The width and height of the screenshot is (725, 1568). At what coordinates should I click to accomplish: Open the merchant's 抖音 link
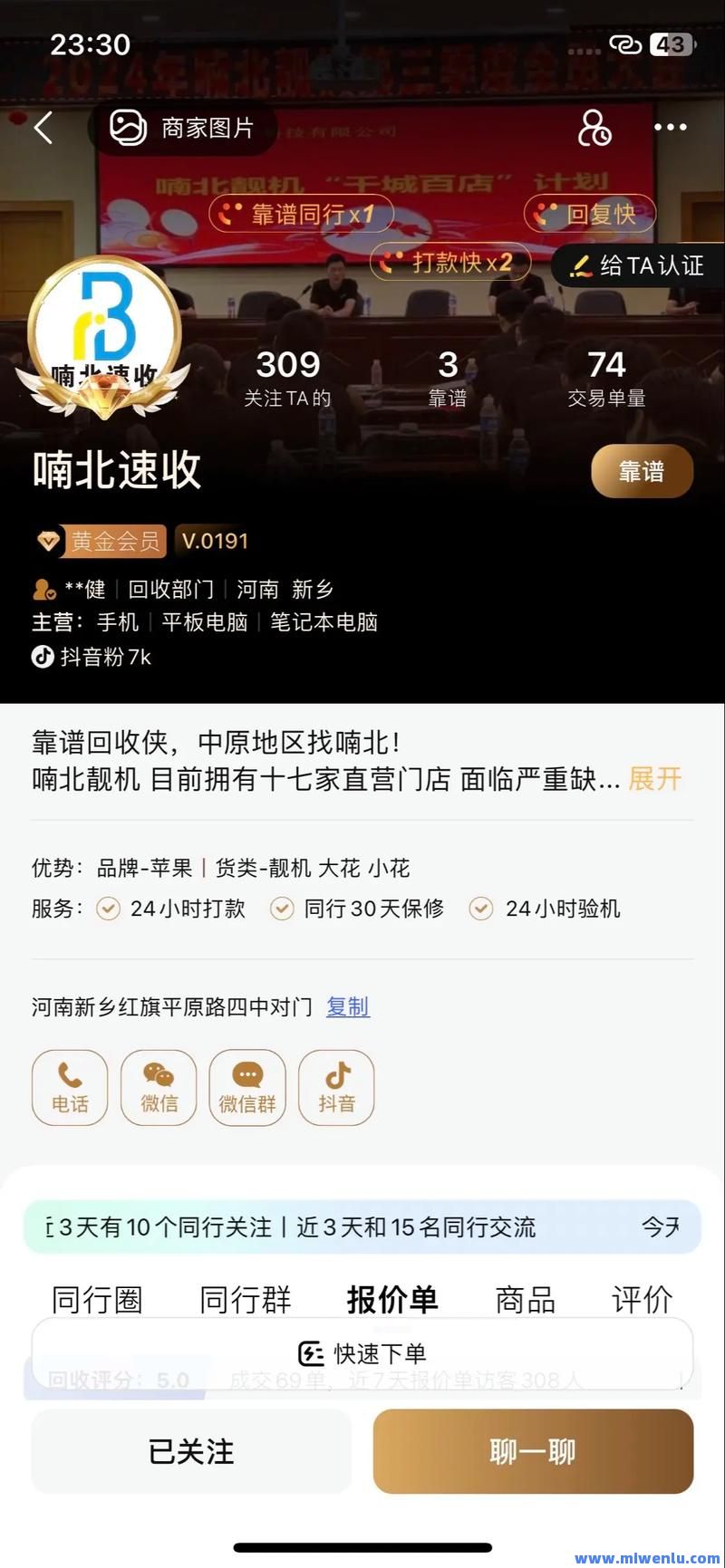[x=336, y=1087]
